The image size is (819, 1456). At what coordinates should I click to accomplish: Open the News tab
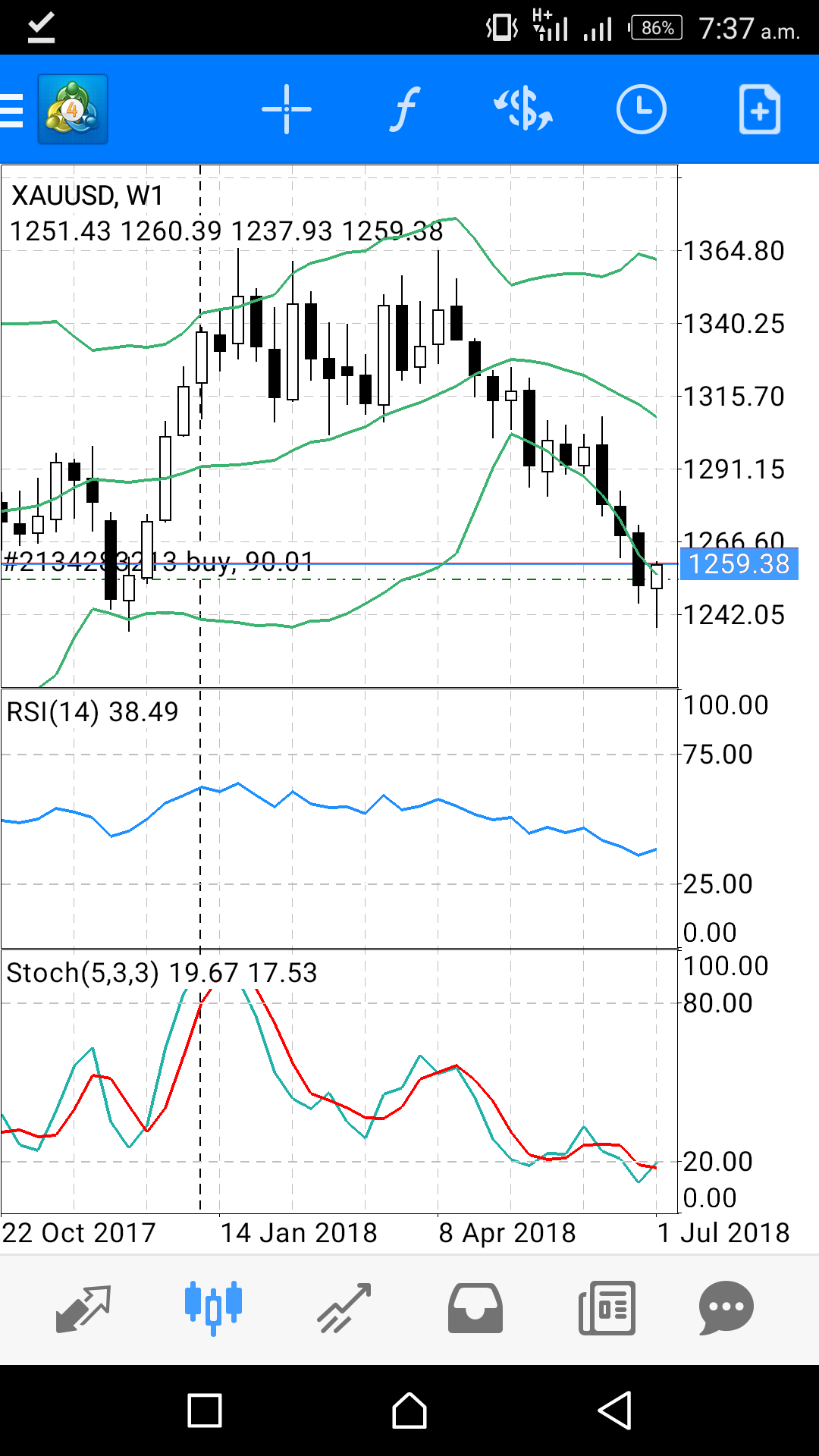point(607,1308)
